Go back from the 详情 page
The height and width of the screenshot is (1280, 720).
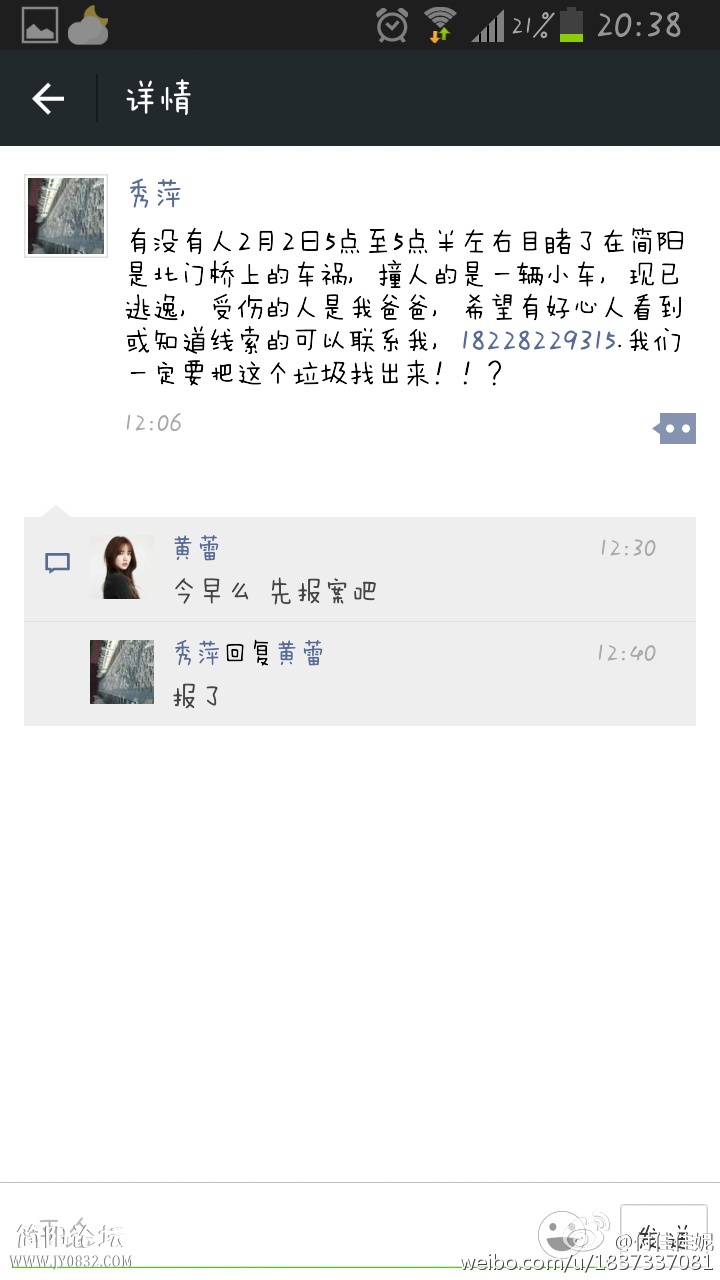click(x=48, y=98)
